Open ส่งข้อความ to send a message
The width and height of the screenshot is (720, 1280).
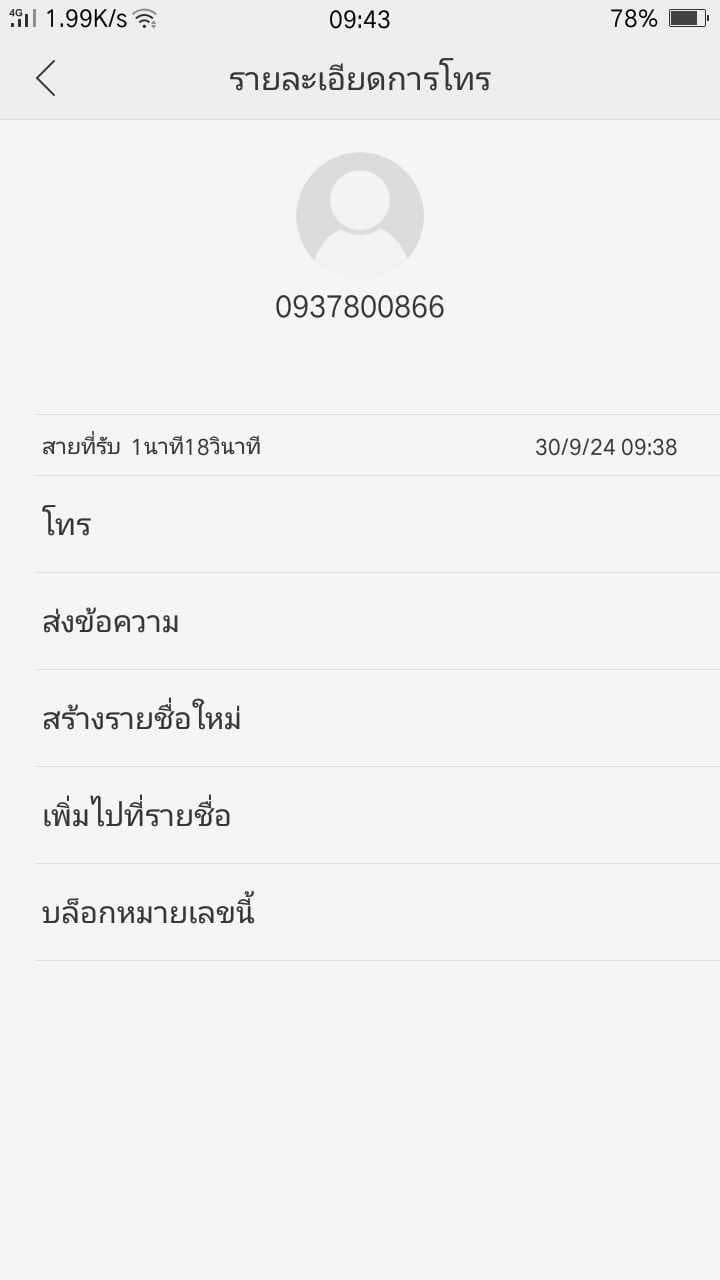pos(378,621)
